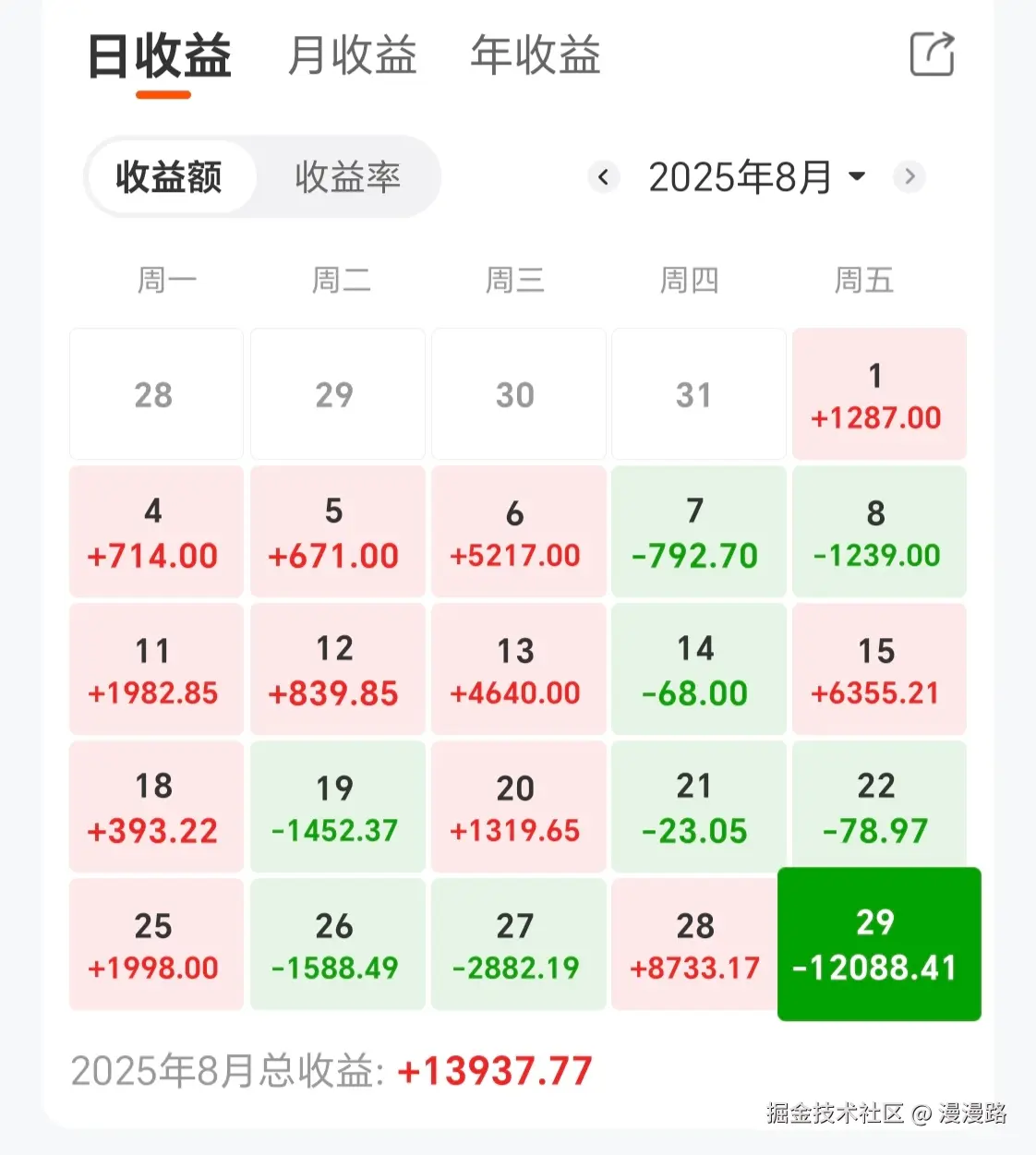Screen dimensions: 1036x1155
Task: Click the previous month arrow
Action: pyautogui.click(x=604, y=177)
